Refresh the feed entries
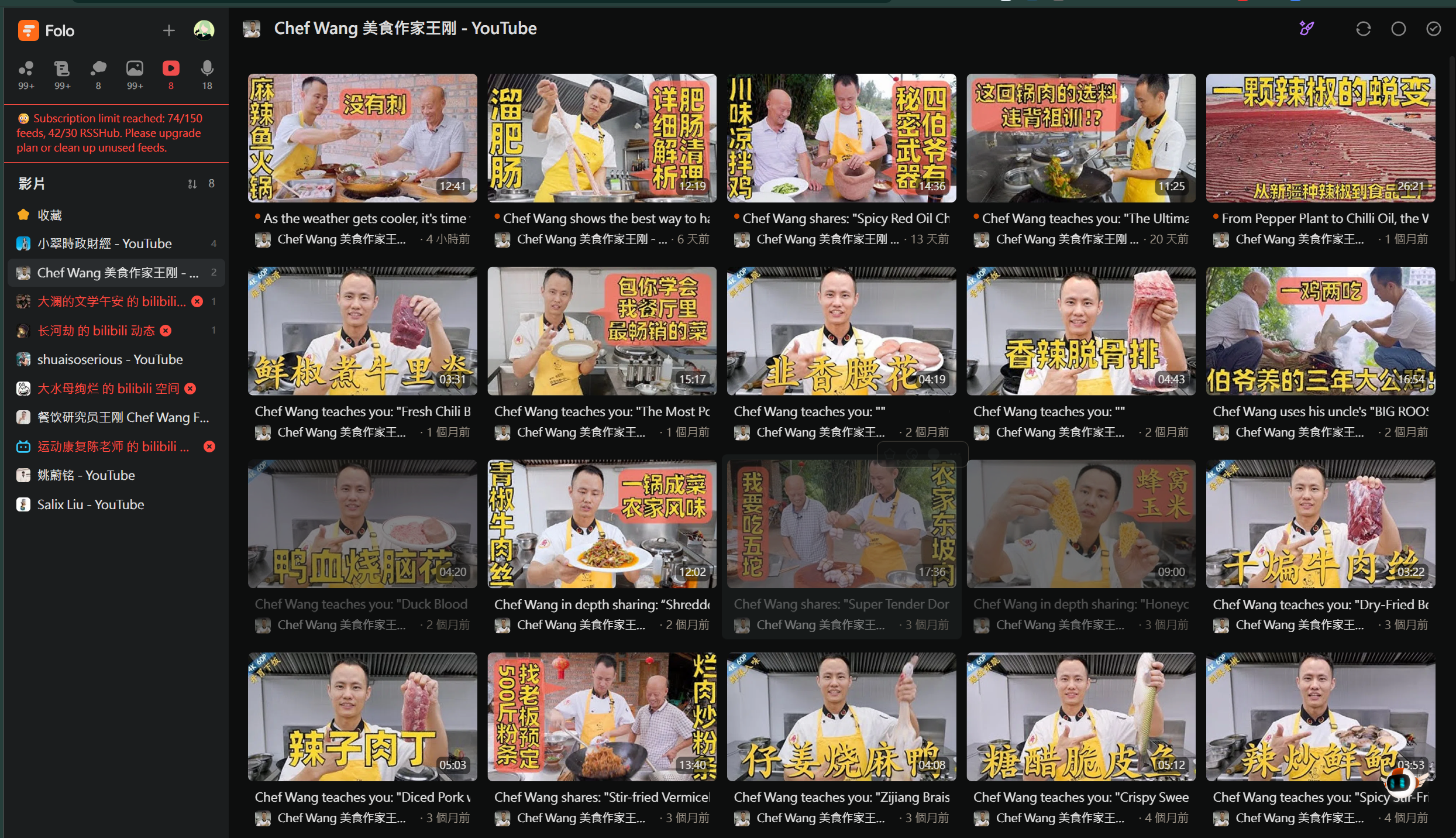Image resolution: width=1456 pixels, height=838 pixels. coord(1363,29)
